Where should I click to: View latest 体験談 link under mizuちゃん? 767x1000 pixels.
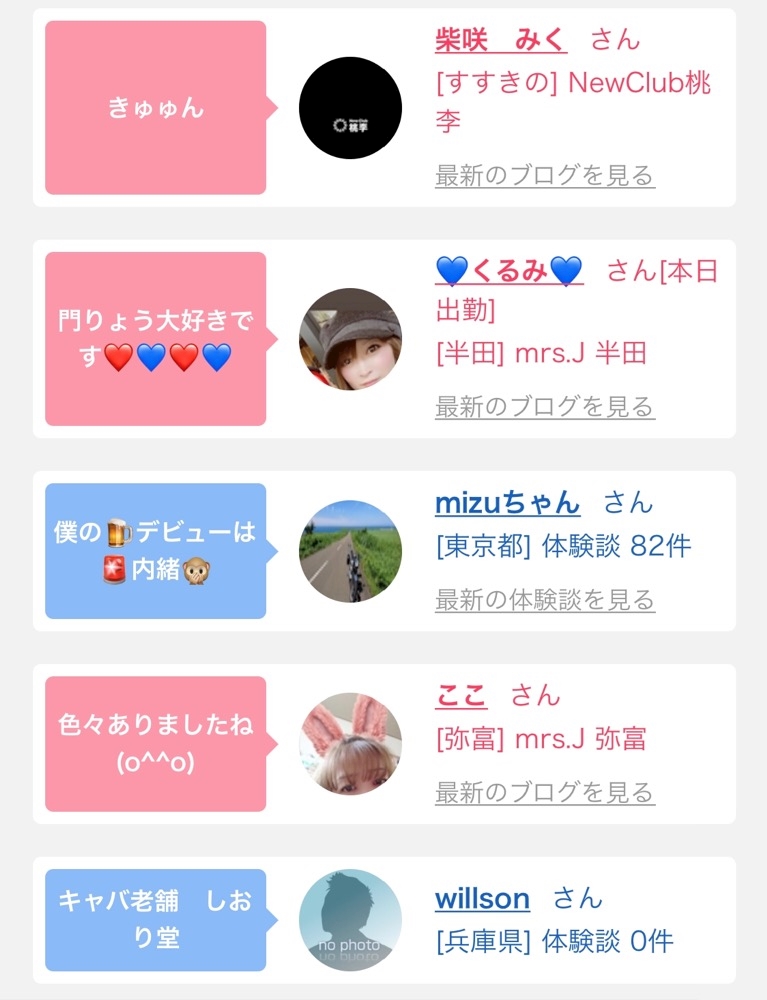(x=545, y=600)
